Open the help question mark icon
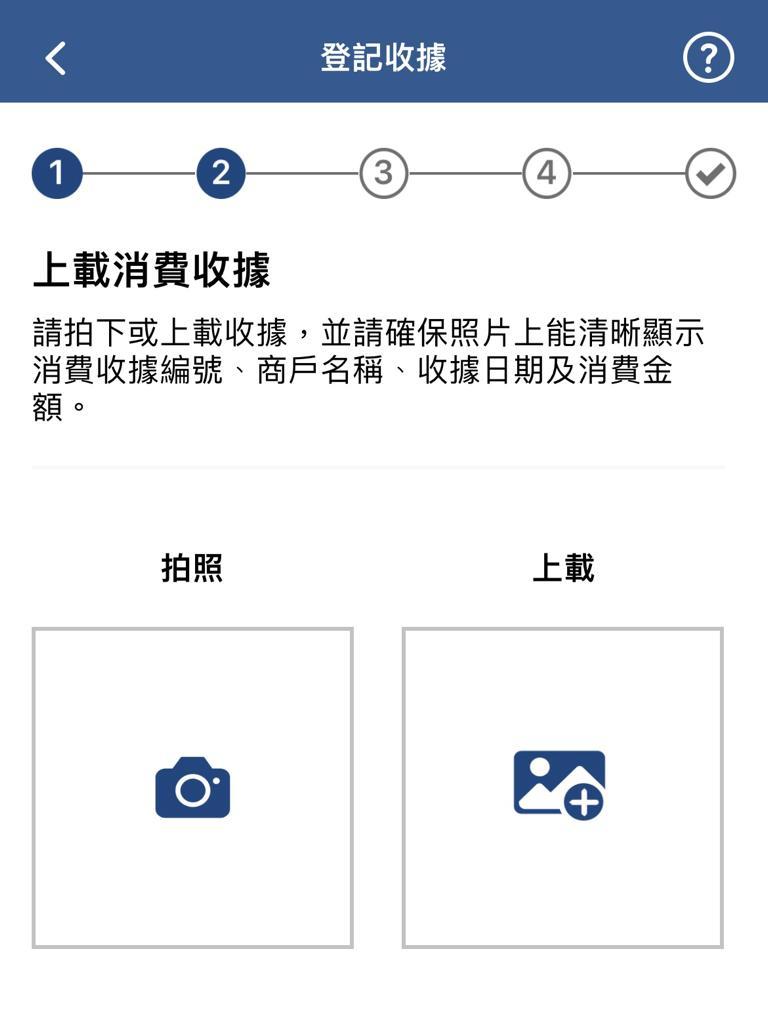 pos(708,58)
